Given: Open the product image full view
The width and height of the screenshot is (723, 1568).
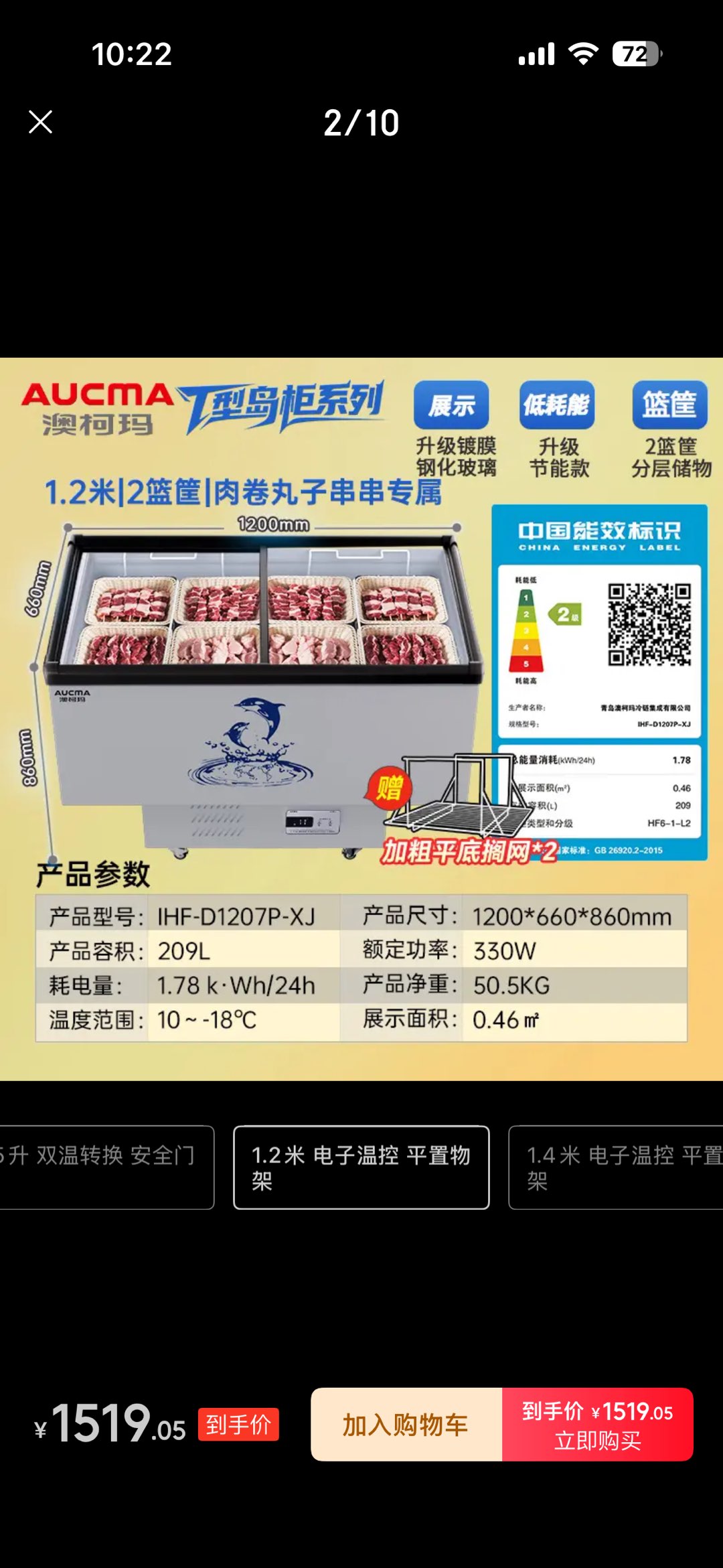Looking at the screenshot, I should 361,718.
